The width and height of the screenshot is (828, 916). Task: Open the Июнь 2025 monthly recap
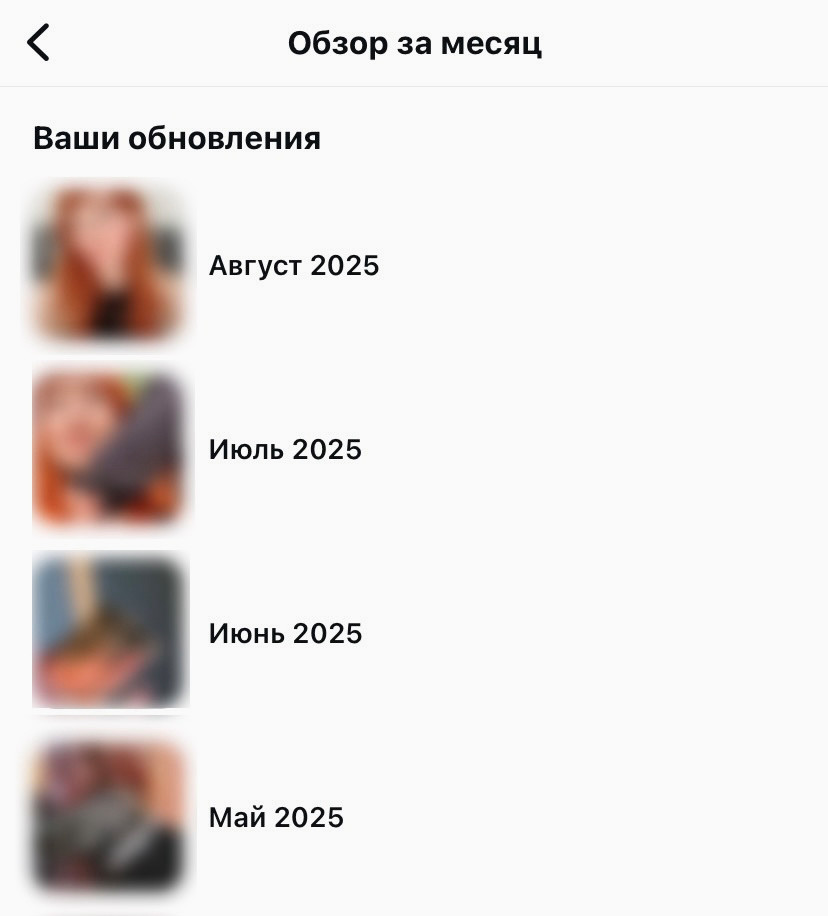click(x=284, y=634)
